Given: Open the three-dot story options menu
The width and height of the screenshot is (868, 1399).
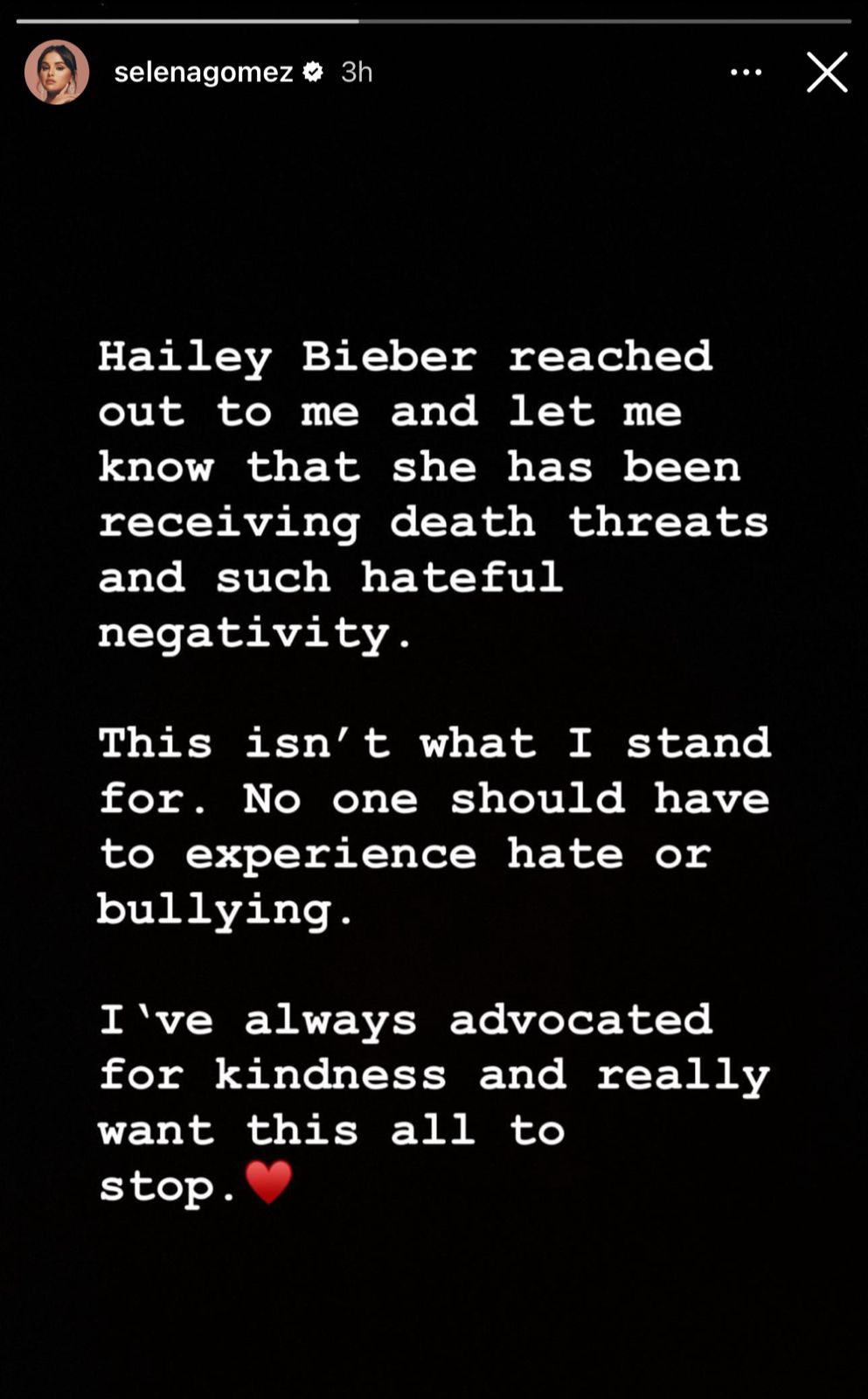Looking at the screenshot, I should (x=746, y=73).
